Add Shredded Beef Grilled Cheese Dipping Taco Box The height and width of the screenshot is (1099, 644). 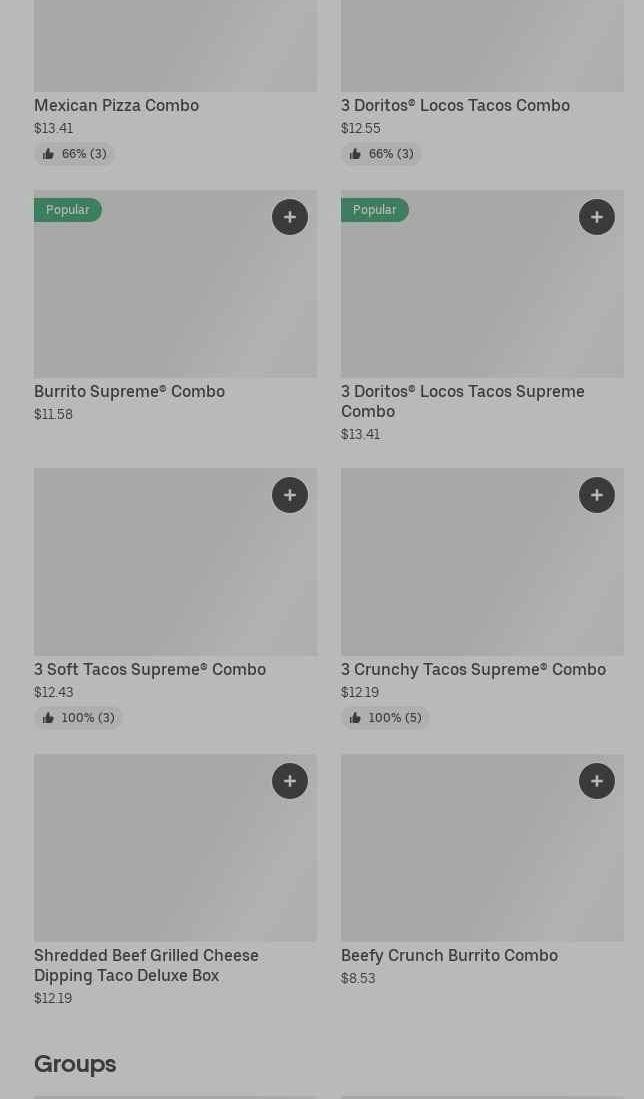[x=290, y=781]
